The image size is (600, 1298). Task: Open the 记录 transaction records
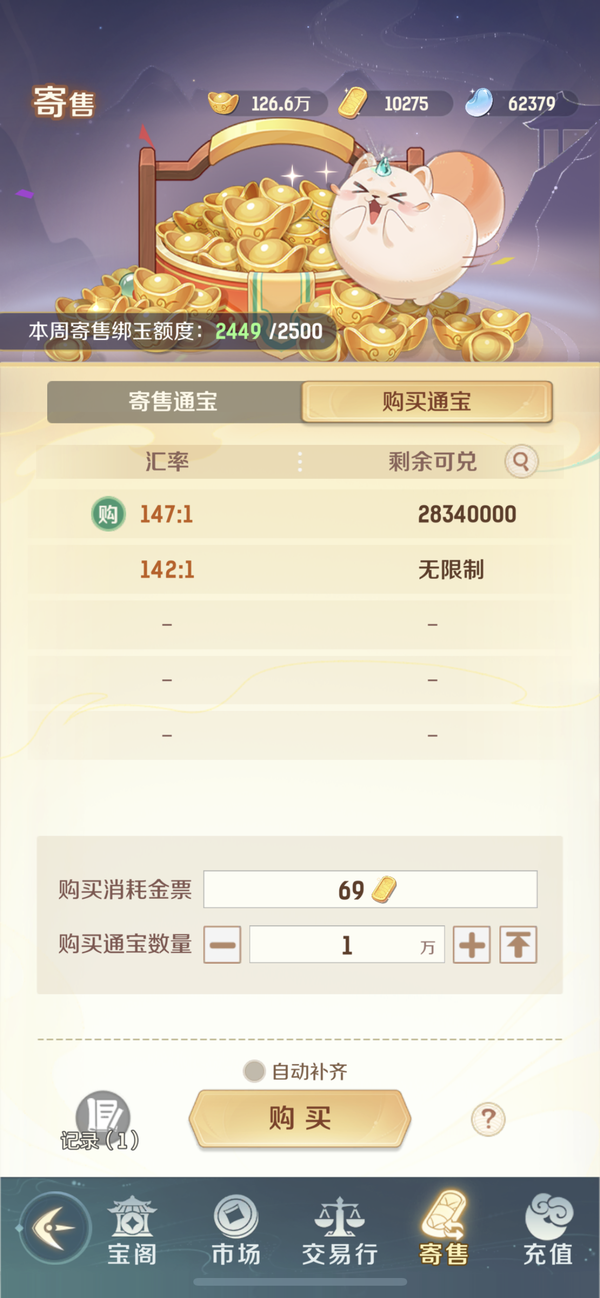coord(100,1120)
